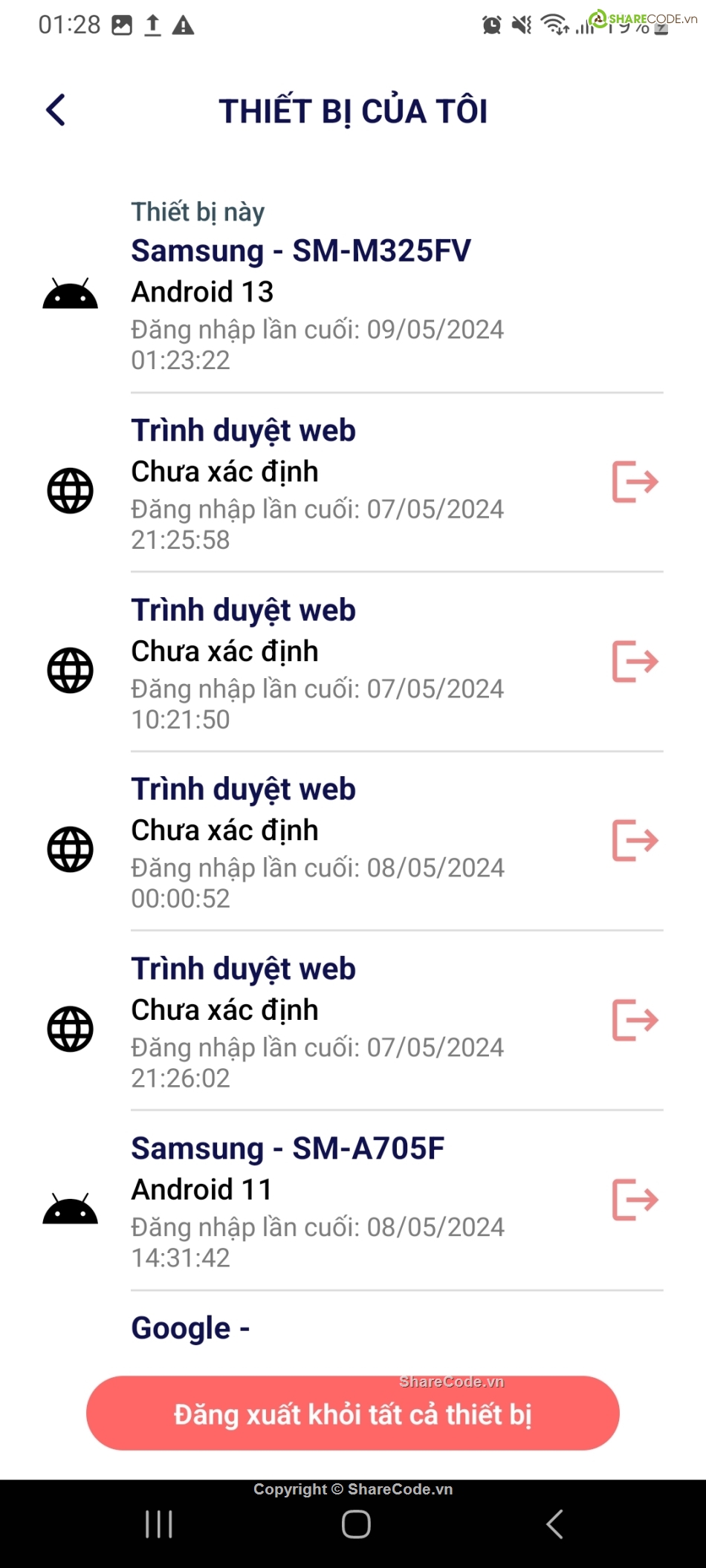
Task: Go to the home screen via navigation bar
Action: 356,1524
